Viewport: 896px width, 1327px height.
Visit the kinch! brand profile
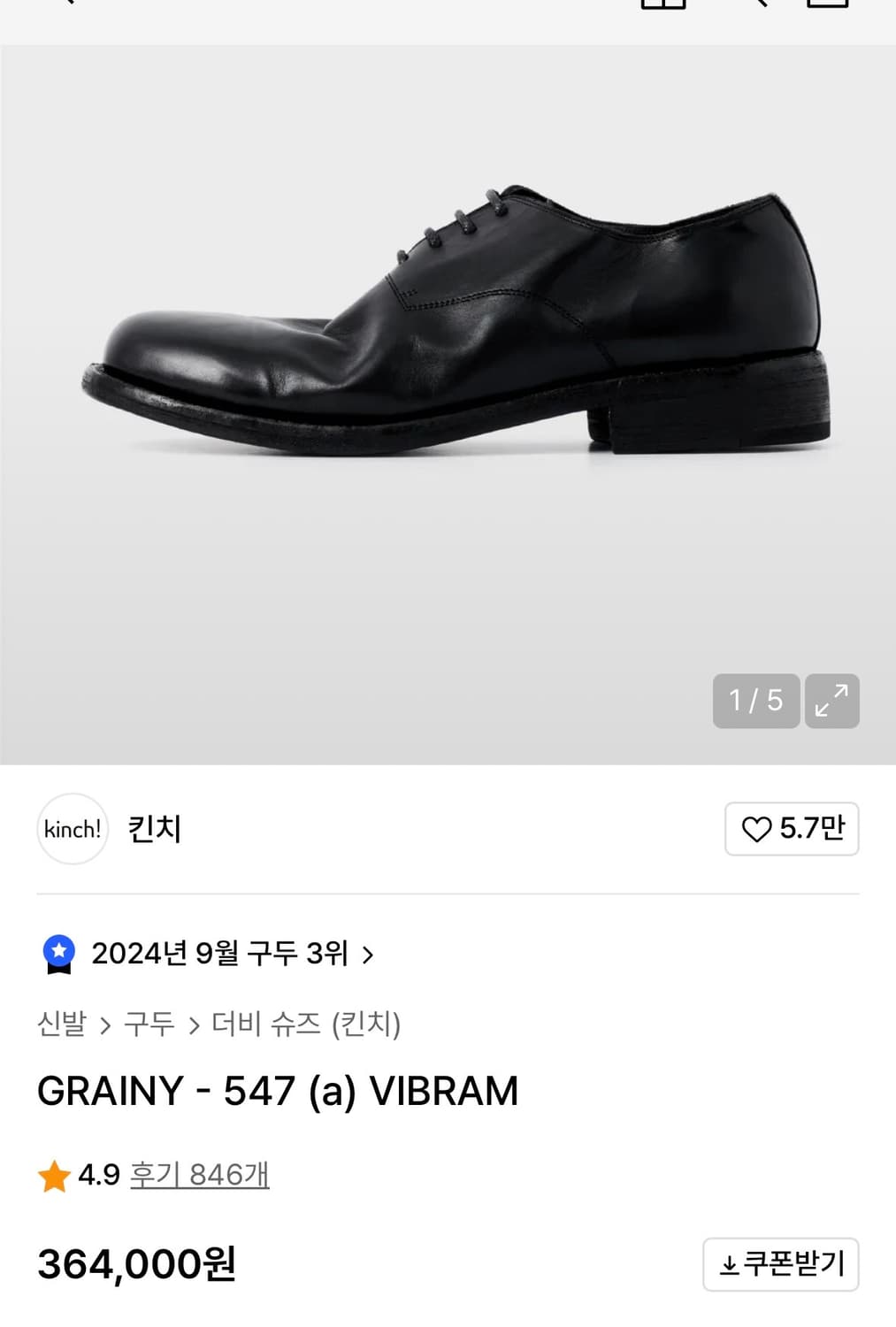point(73,829)
